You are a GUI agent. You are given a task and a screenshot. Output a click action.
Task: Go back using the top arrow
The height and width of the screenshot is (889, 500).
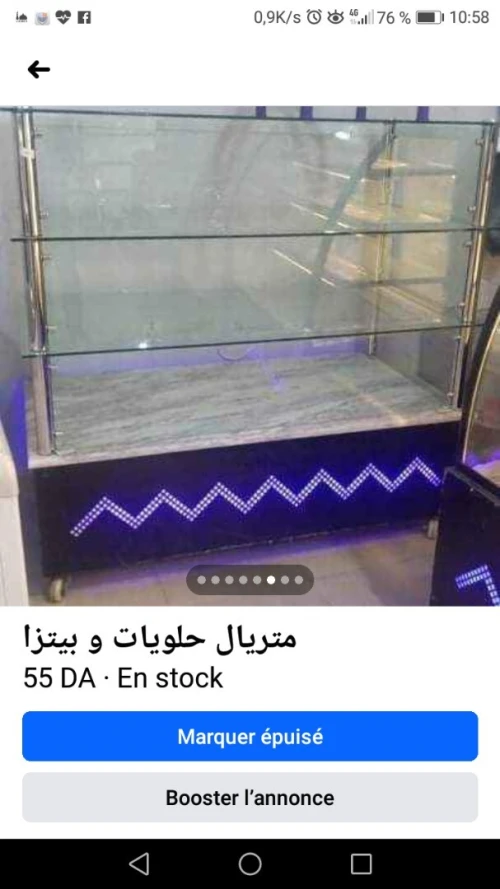click(x=39, y=70)
